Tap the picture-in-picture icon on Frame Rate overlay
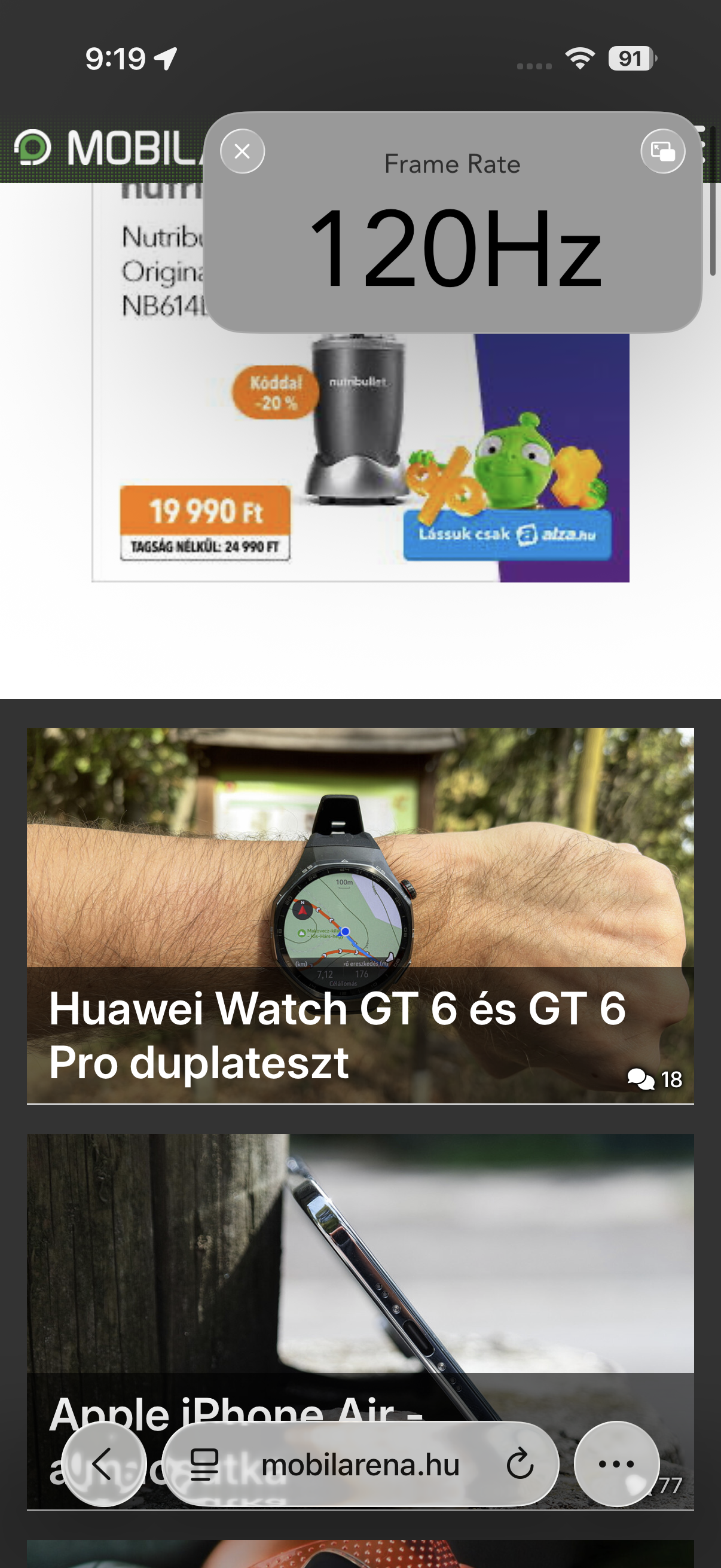The width and height of the screenshot is (721, 1568). [662, 151]
